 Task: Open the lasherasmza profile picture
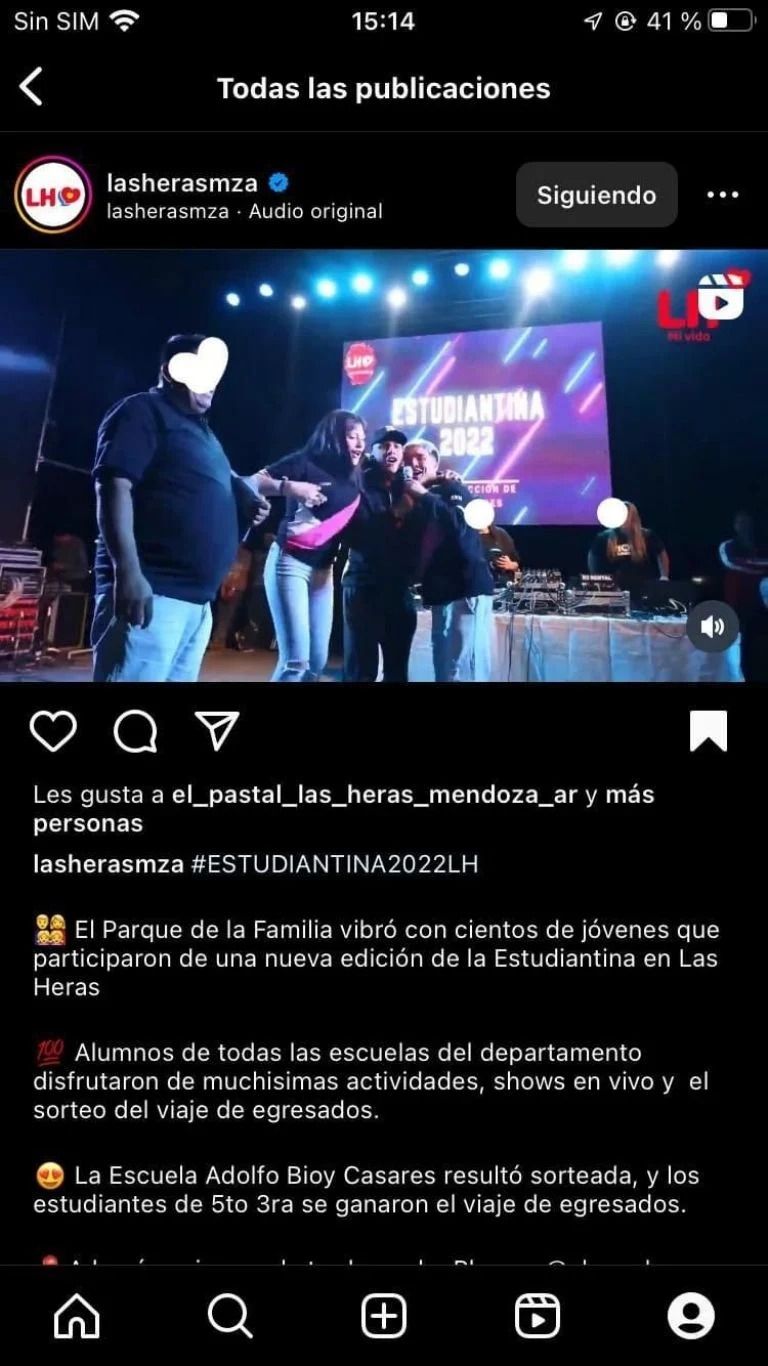tap(53, 195)
